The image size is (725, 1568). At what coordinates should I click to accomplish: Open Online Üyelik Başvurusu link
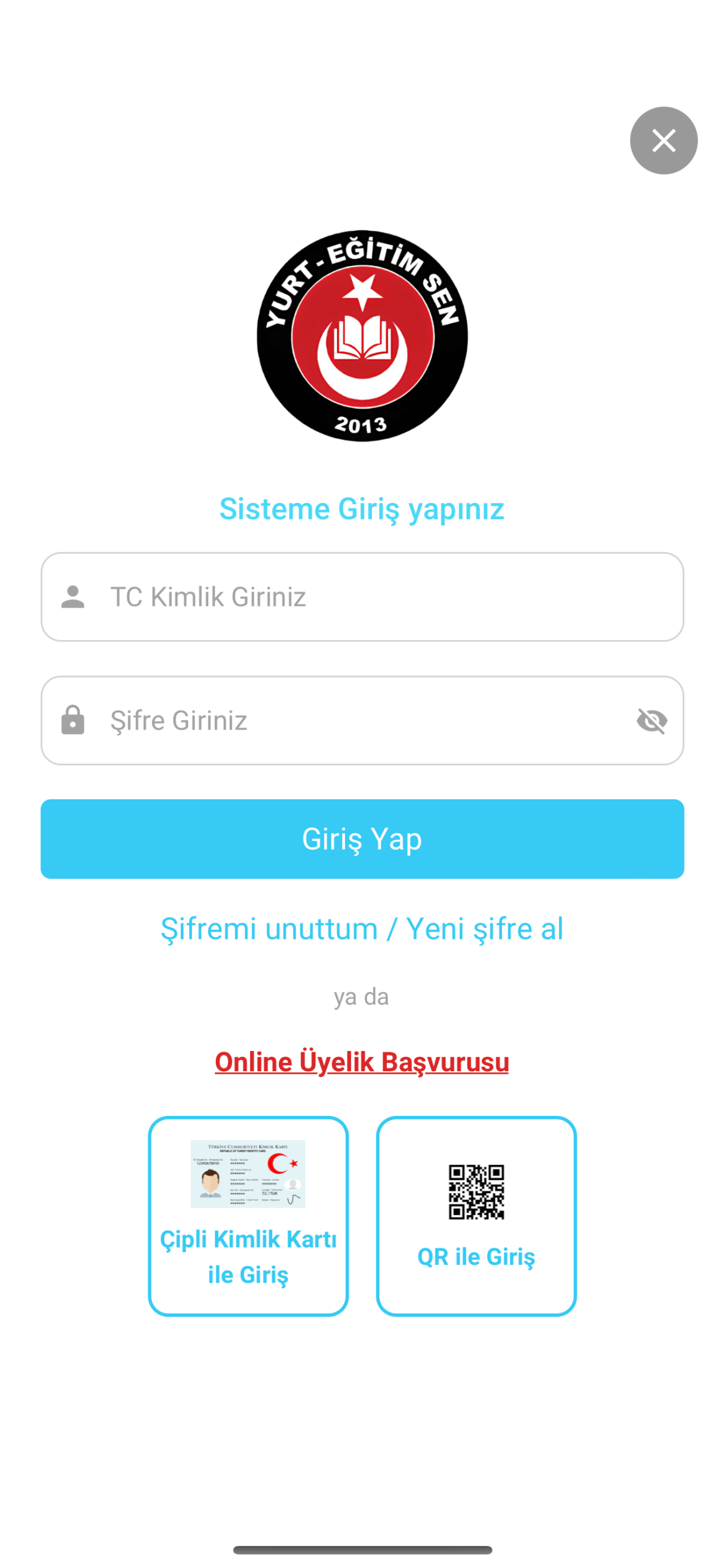[362, 1061]
